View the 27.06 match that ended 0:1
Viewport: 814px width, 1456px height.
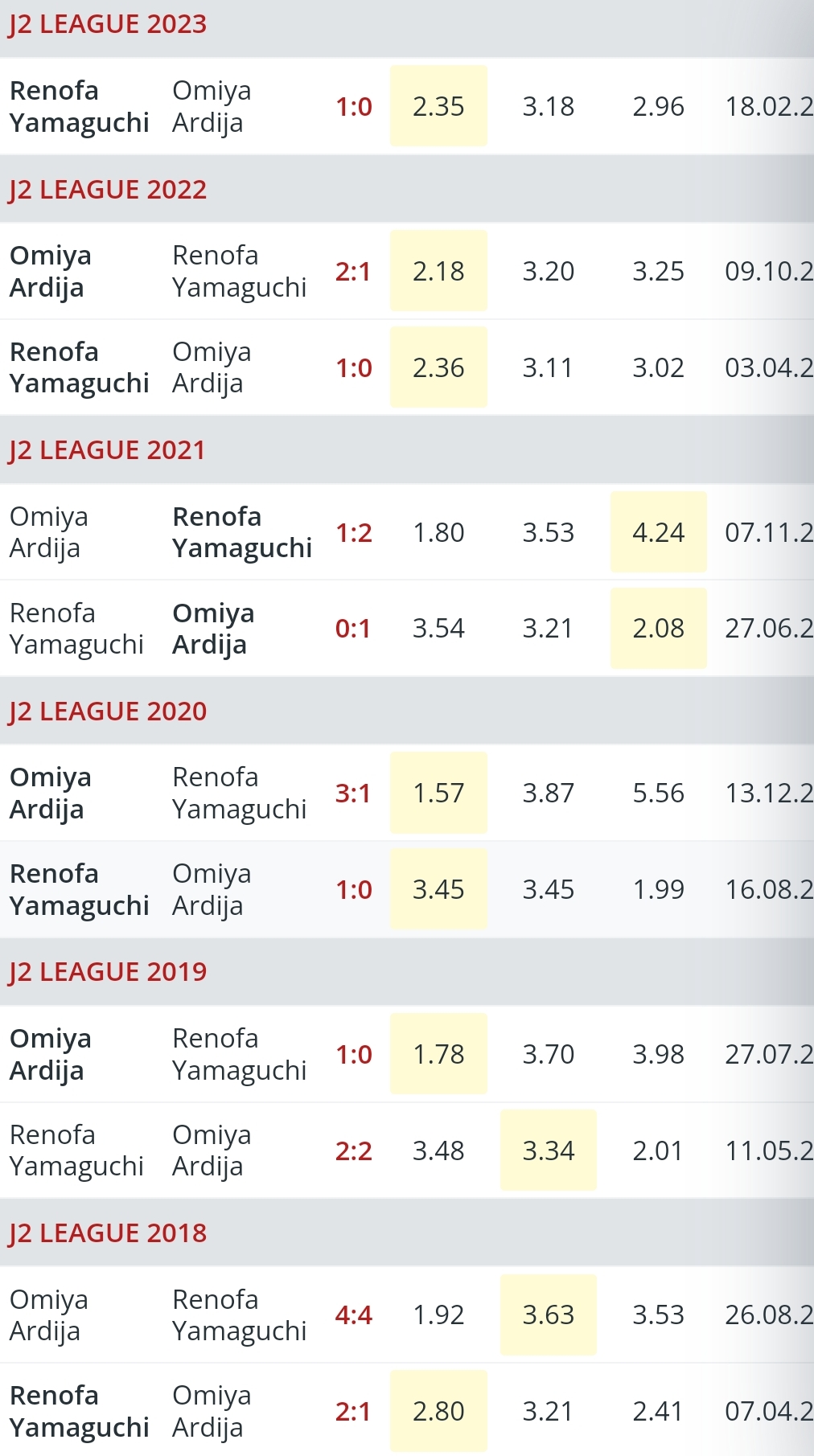[x=407, y=628]
